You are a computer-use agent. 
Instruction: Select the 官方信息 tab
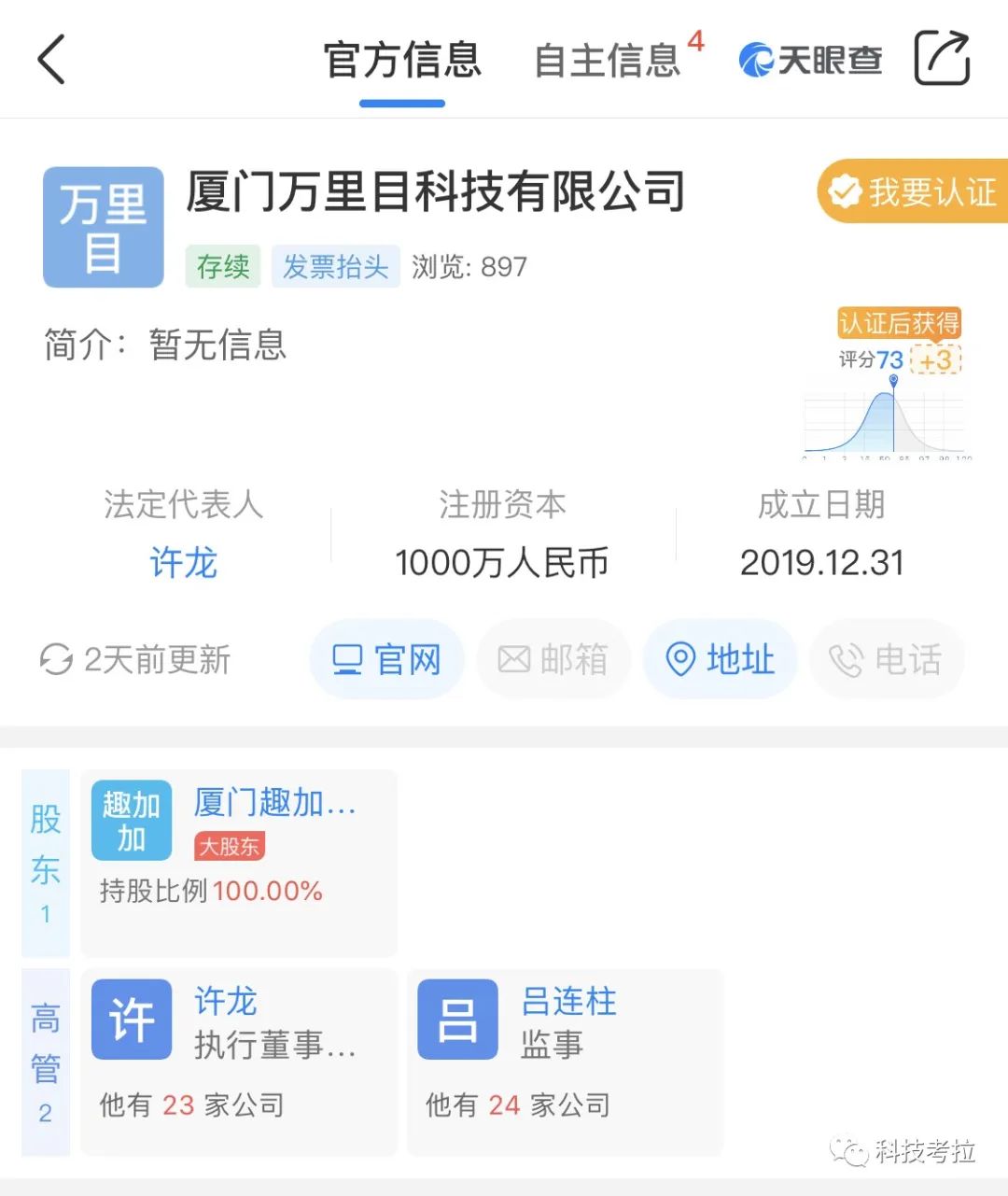coord(401,59)
